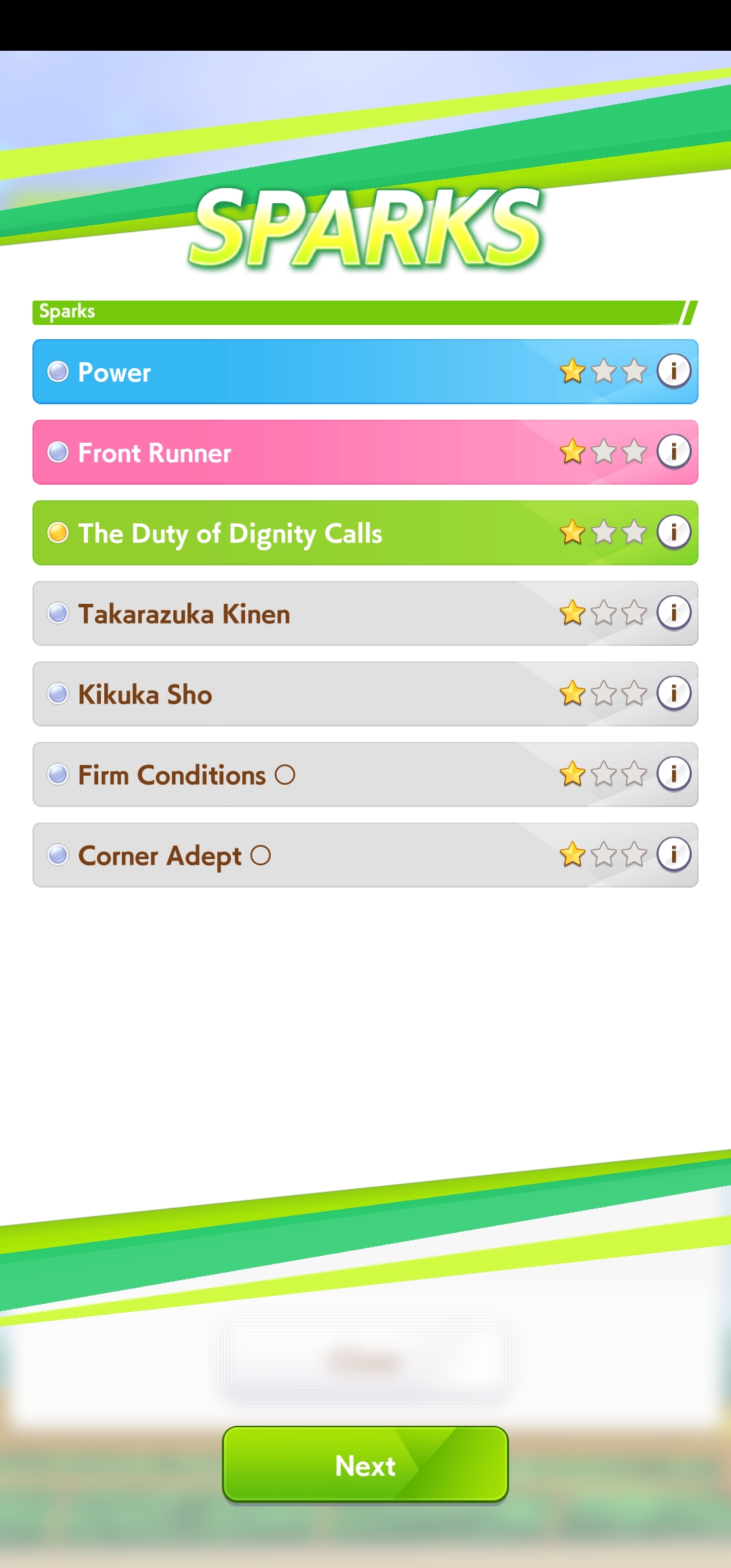Image resolution: width=731 pixels, height=1568 pixels.
Task: Show Kikuka Sho spark details
Action: [673, 693]
